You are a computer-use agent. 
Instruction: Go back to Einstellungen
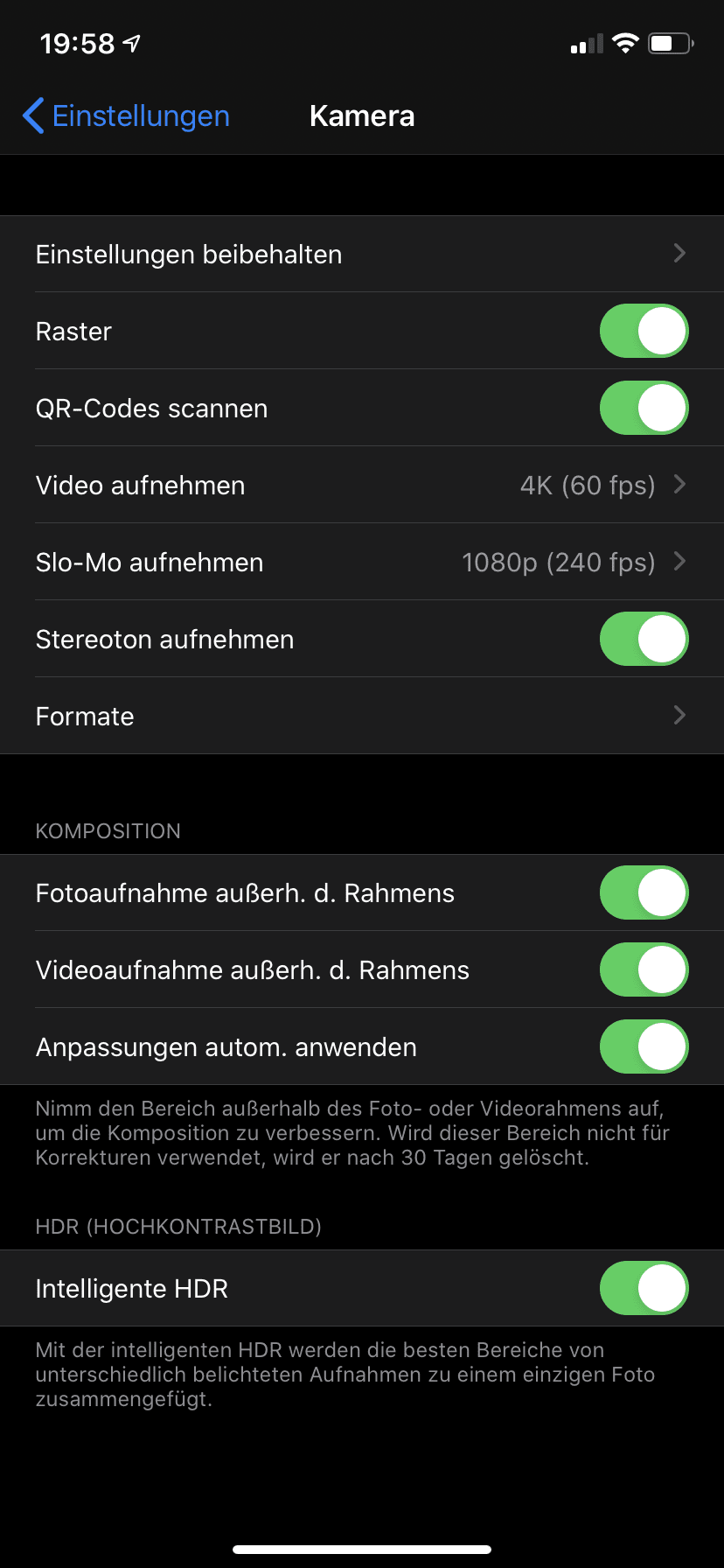pyautogui.click(x=126, y=115)
